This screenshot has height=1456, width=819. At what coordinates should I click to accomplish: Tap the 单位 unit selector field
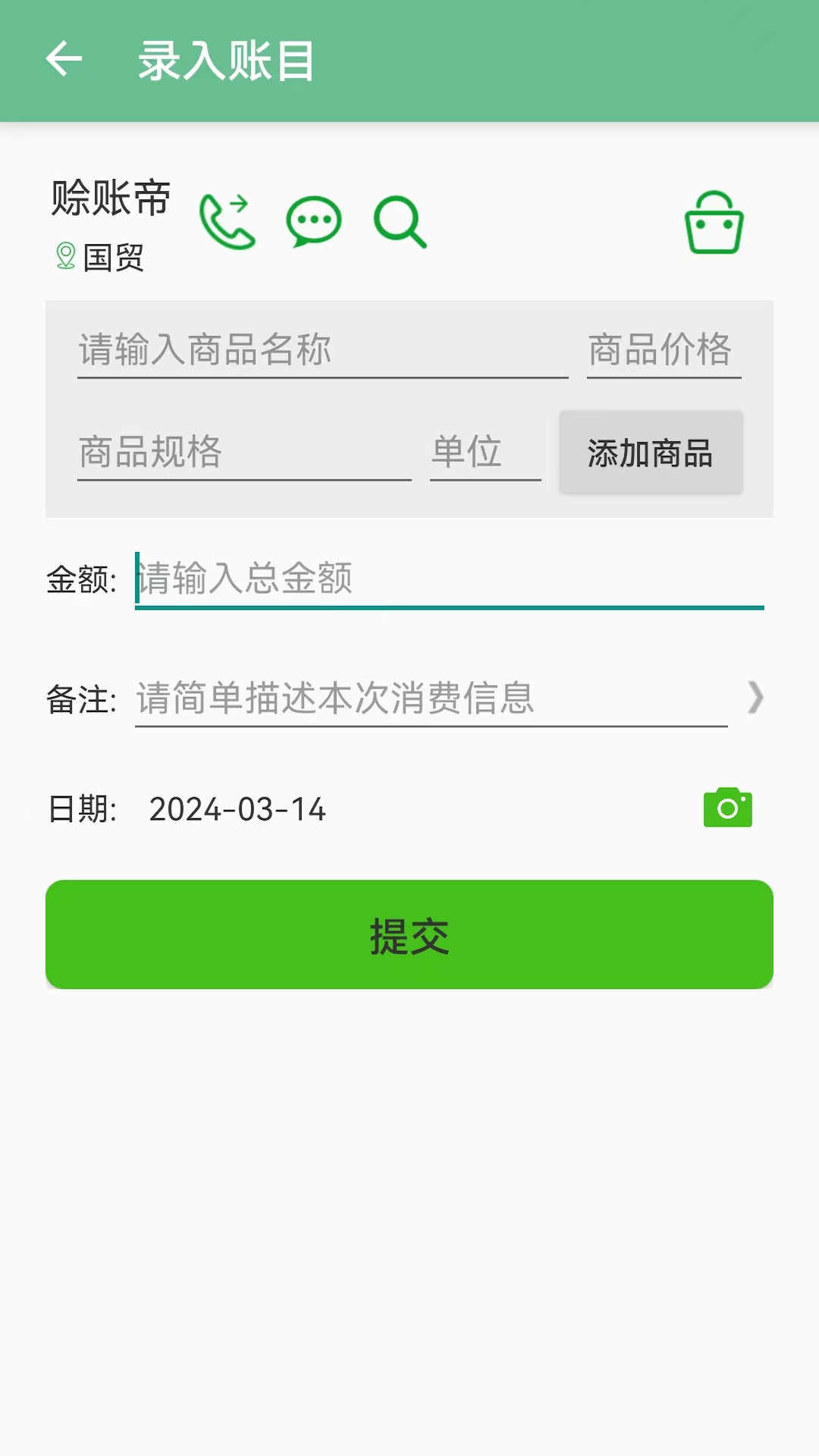click(483, 453)
